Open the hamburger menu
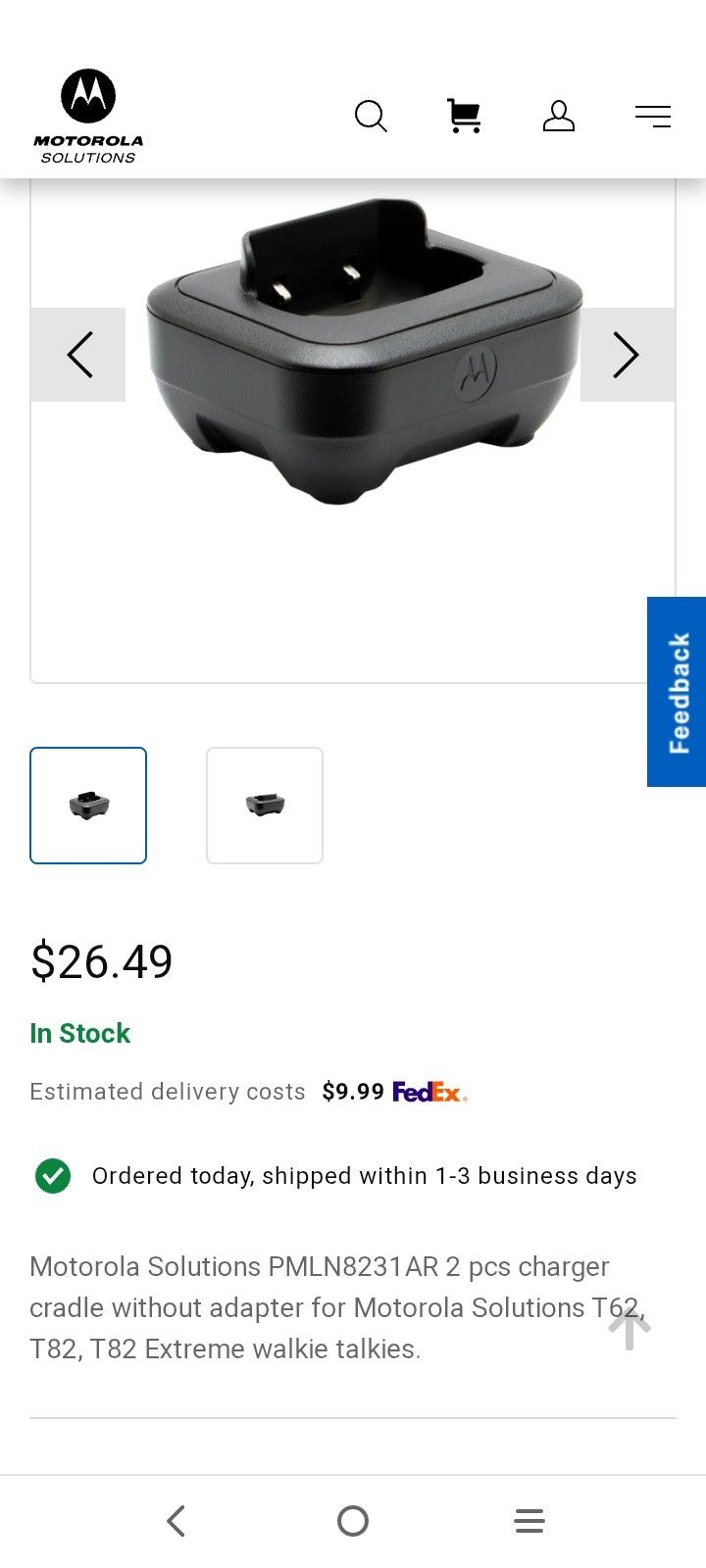 click(x=652, y=117)
